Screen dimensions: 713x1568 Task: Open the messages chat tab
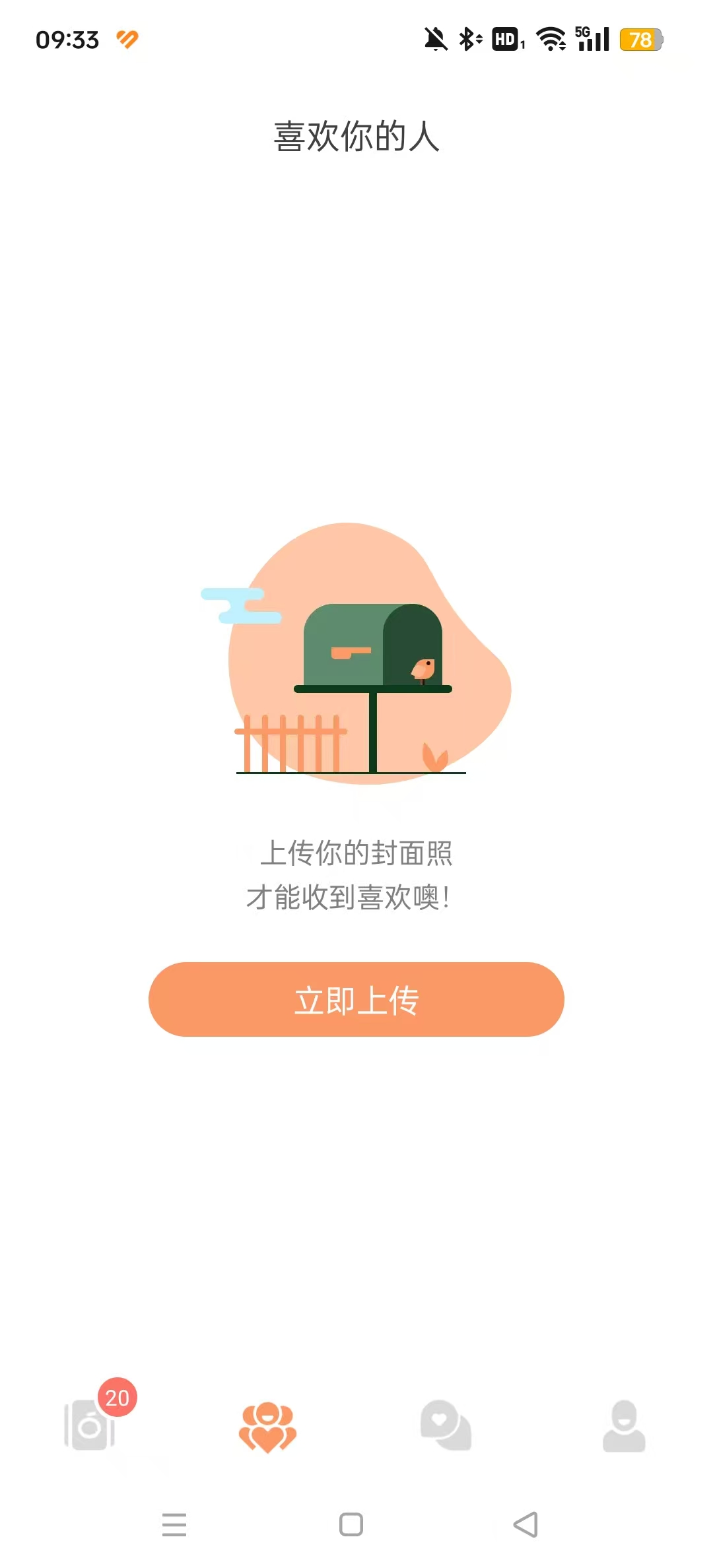446,1425
